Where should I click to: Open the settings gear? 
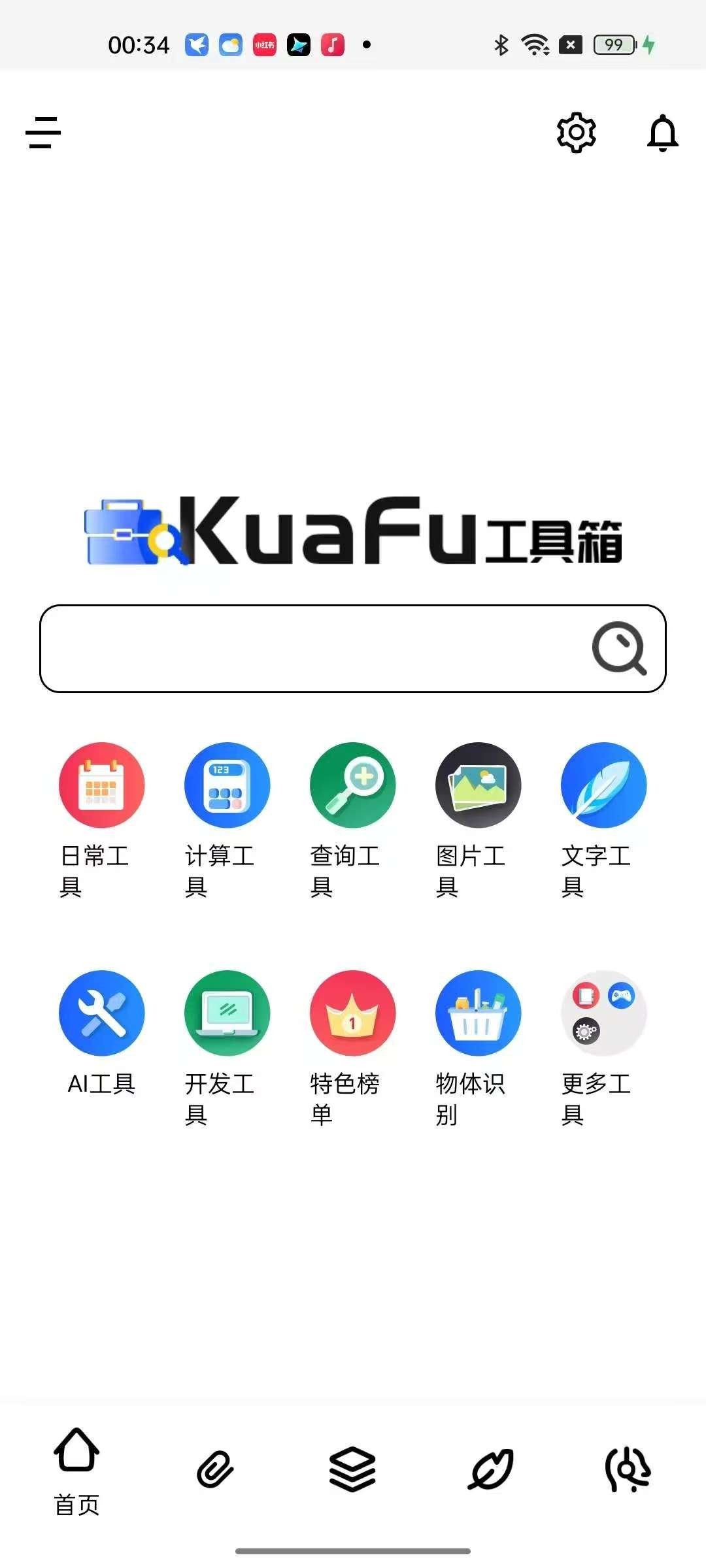click(x=576, y=133)
